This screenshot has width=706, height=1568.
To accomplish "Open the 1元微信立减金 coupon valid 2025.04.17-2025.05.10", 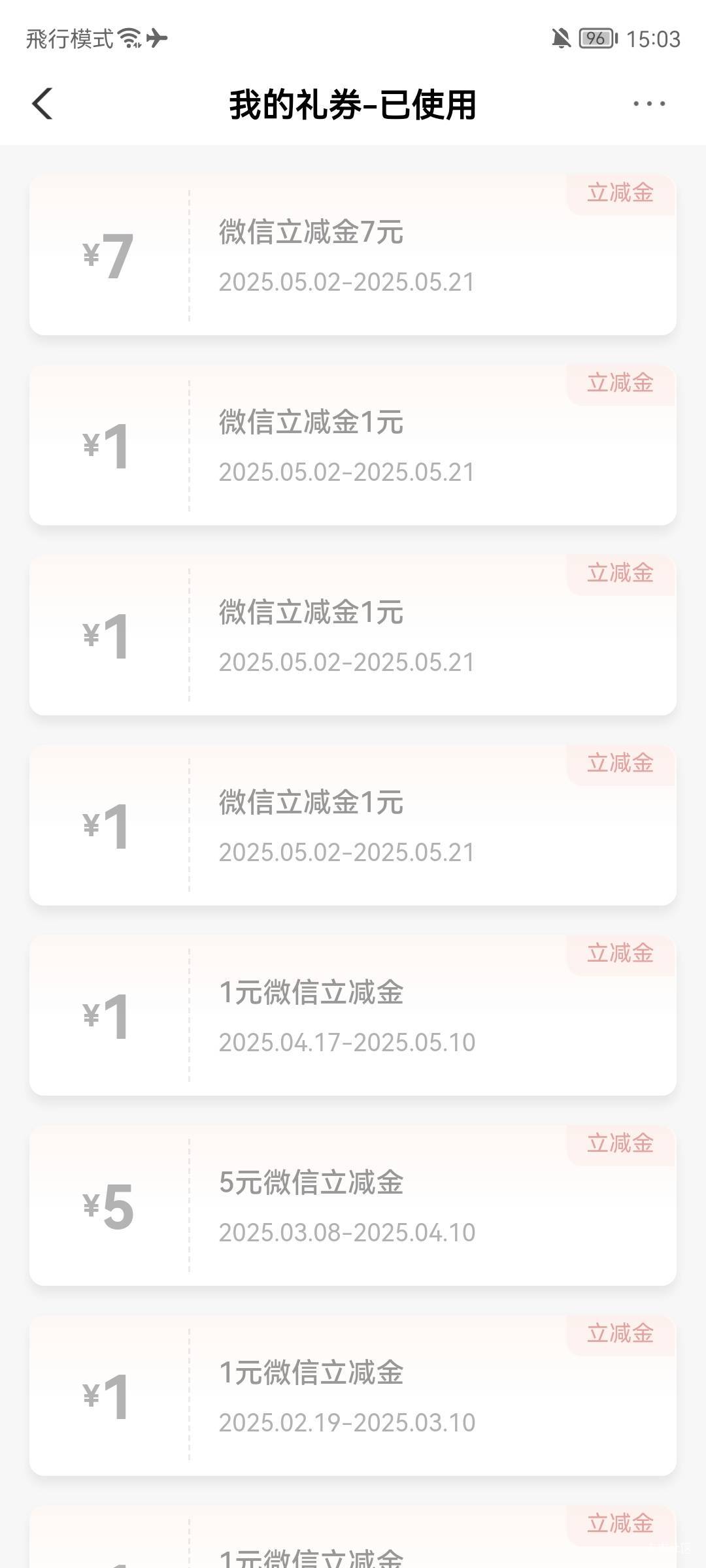I will [x=353, y=1015].
